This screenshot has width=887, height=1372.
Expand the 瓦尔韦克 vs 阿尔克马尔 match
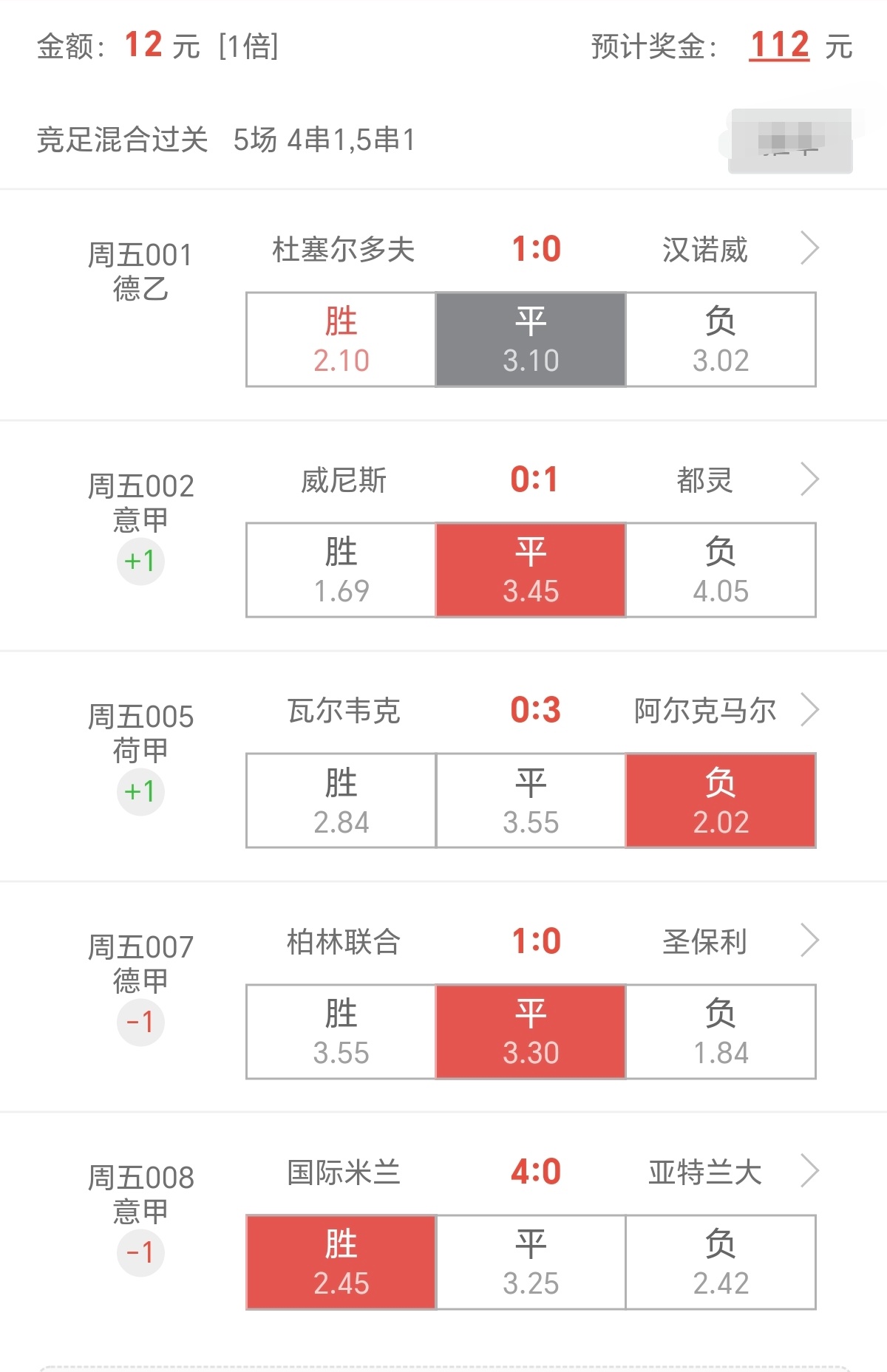(x=810, y=710)
